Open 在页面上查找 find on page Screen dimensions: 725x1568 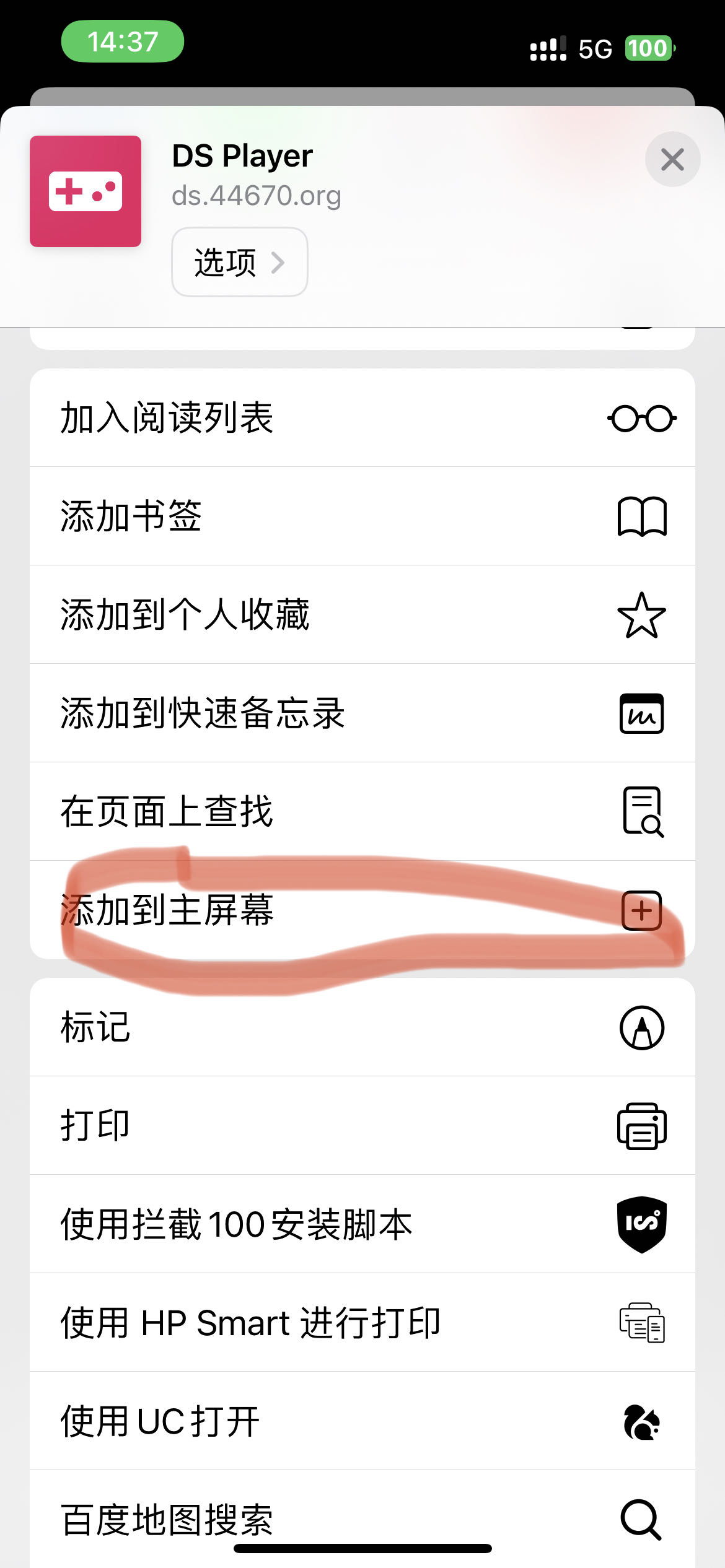pos(362,811)
